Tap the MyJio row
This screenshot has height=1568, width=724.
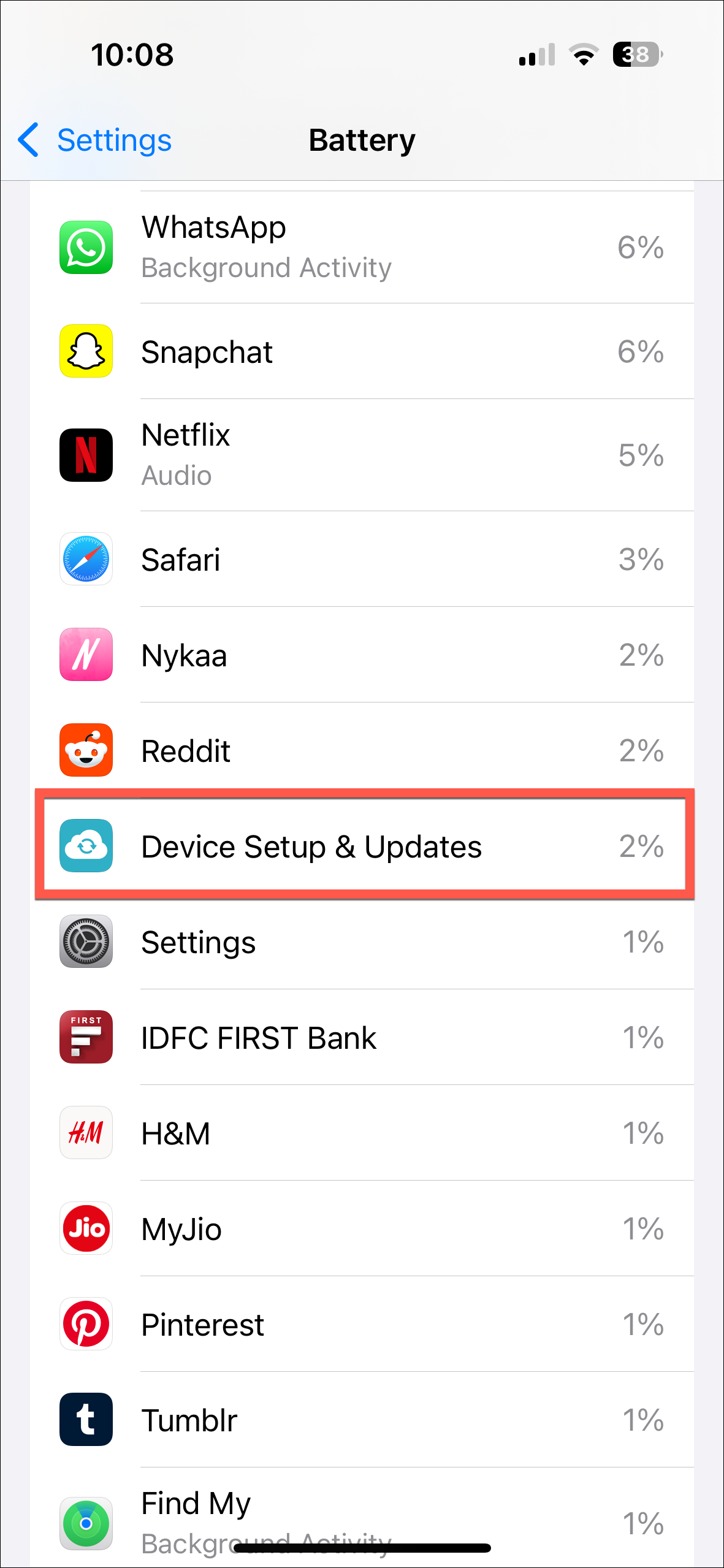(362, 1228)
